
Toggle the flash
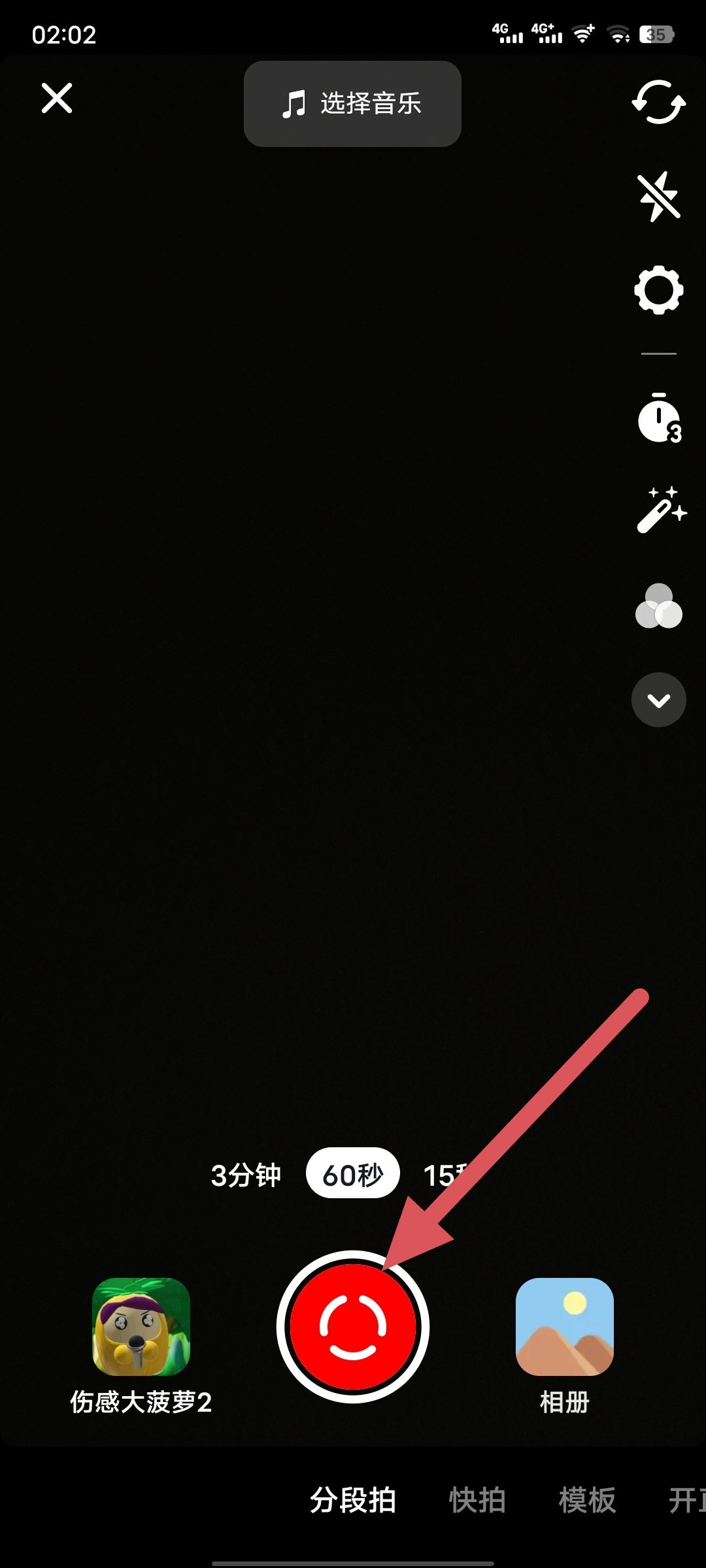[x=658, y=196]
